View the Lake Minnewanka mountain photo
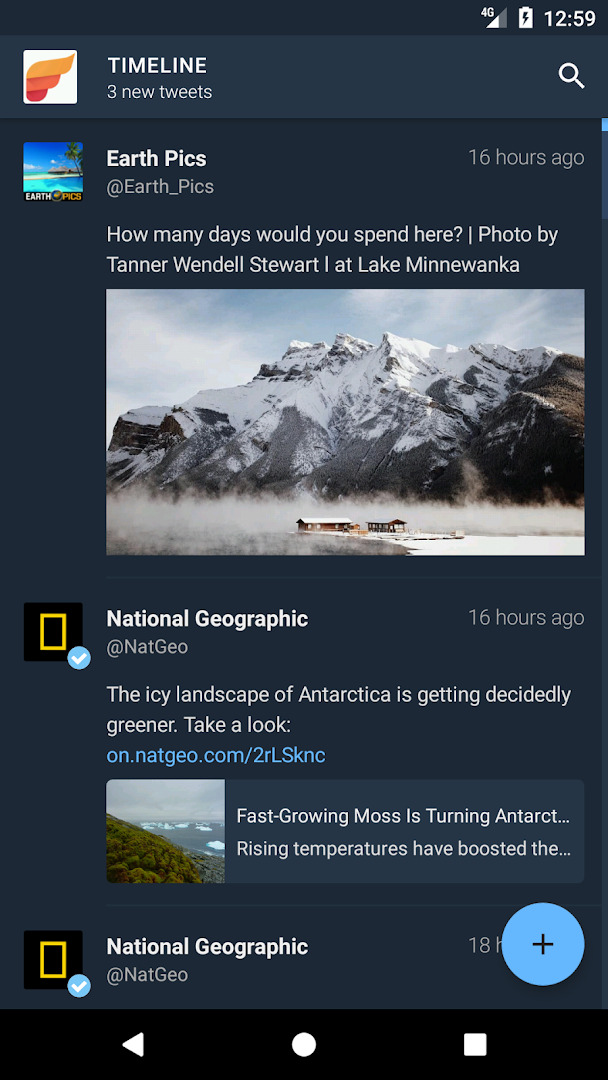Screen dimensions: 608x1080 point(345,422)
